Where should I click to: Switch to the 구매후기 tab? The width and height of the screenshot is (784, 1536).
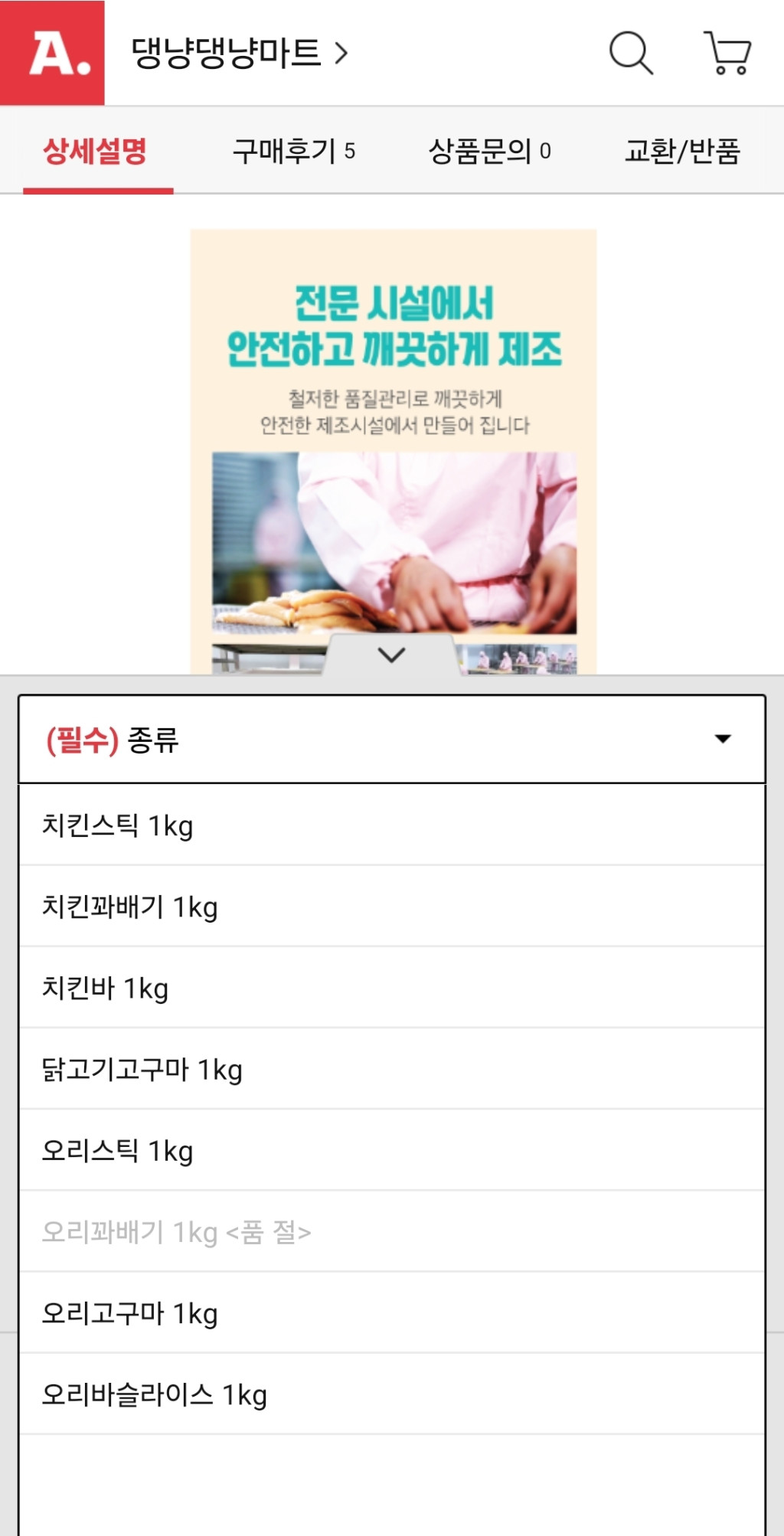(x=294, y=151)
